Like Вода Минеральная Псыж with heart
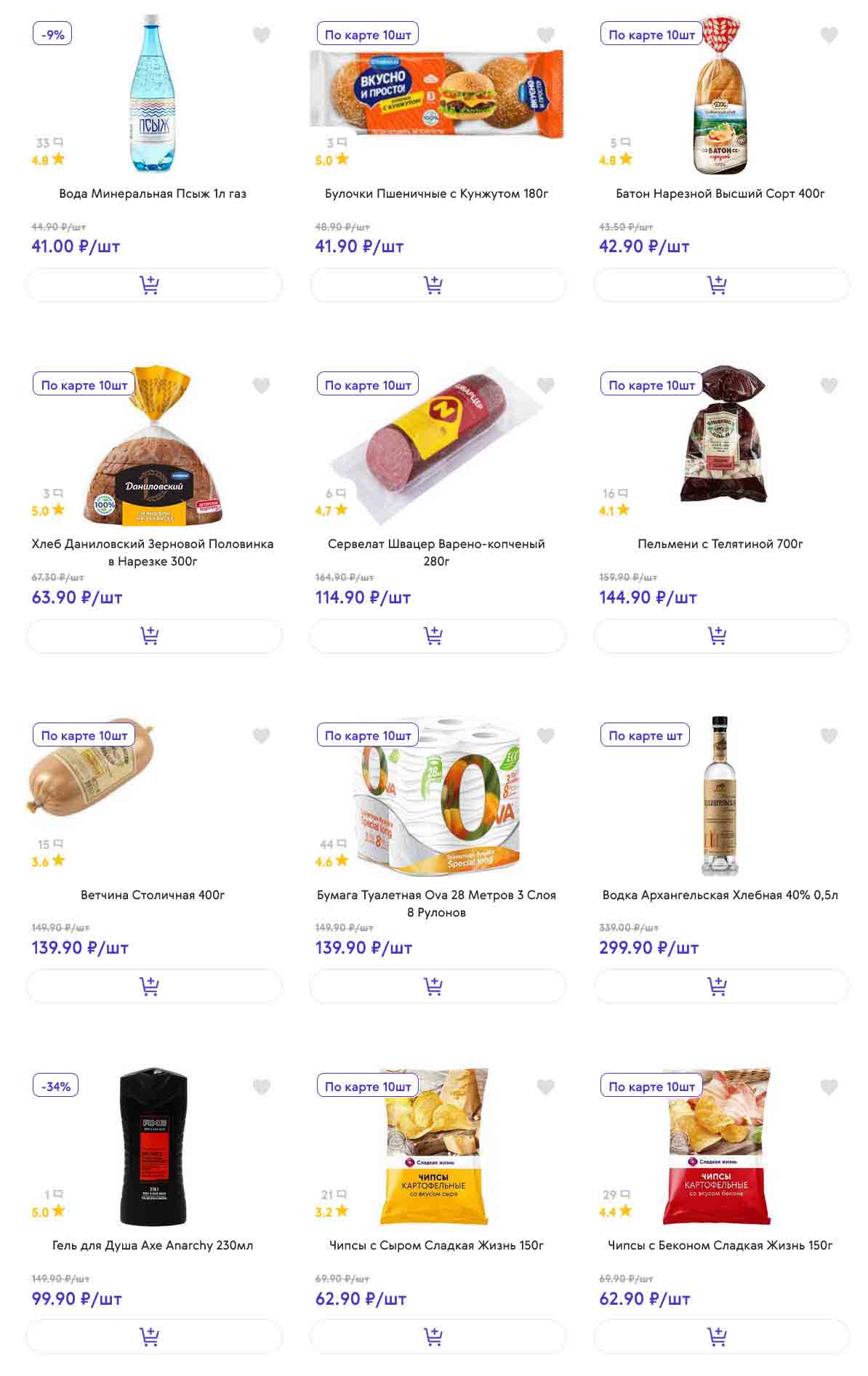This screenshot has height=1376, width=868. 262,35
